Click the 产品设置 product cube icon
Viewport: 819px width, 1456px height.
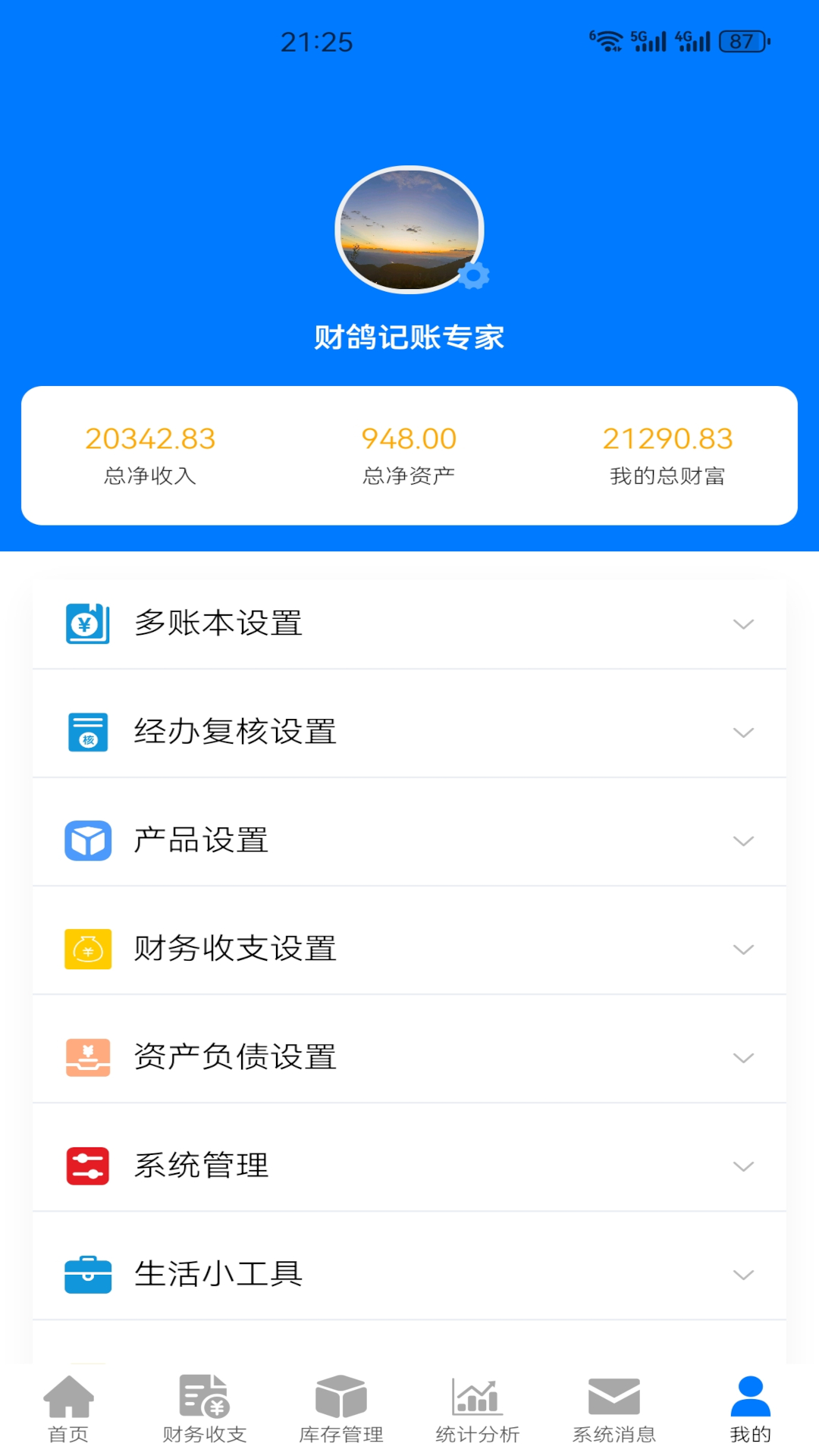point(87,839)
